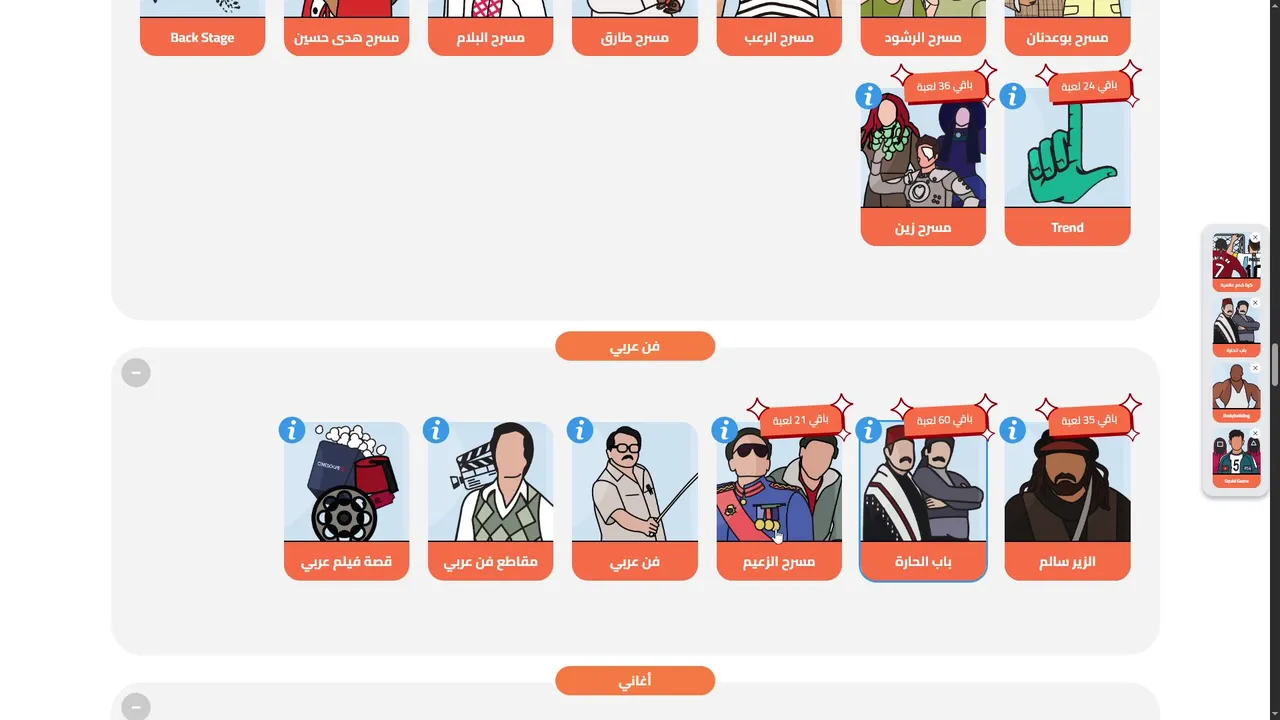Open the مسرح الرعب category
The height and width of the screenshot is (720, 1280).
click(x=779, y=38)
